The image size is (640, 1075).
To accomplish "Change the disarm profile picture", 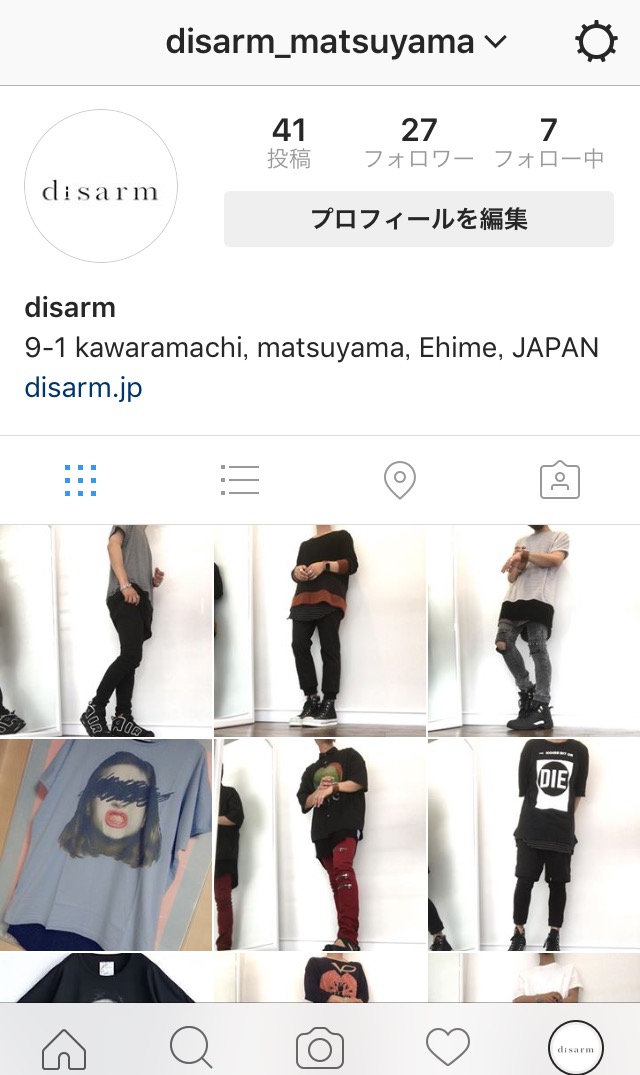I will [100, 187].
